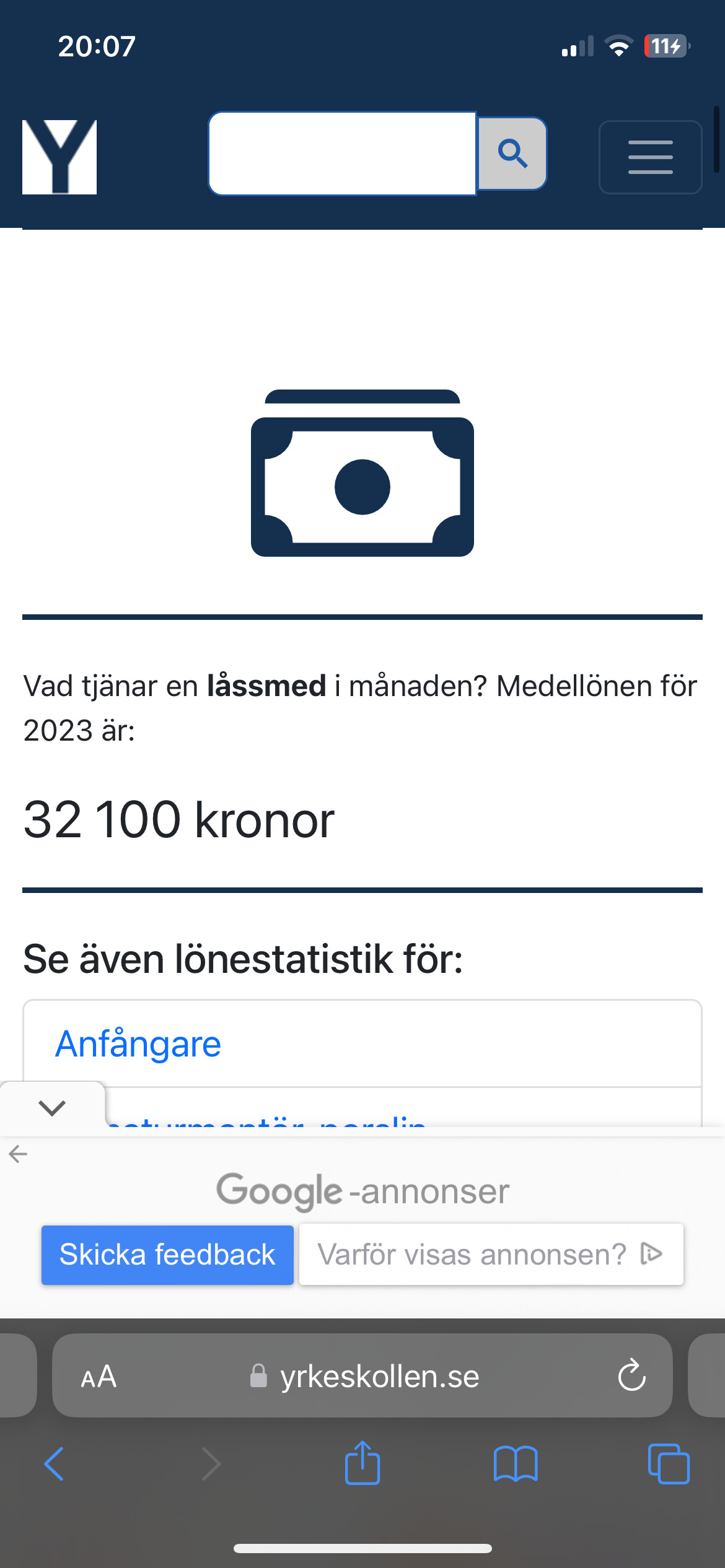This screenshot has height=1568, width=725.
Task: Open the AA reader options
Action: click(99, 1377)
